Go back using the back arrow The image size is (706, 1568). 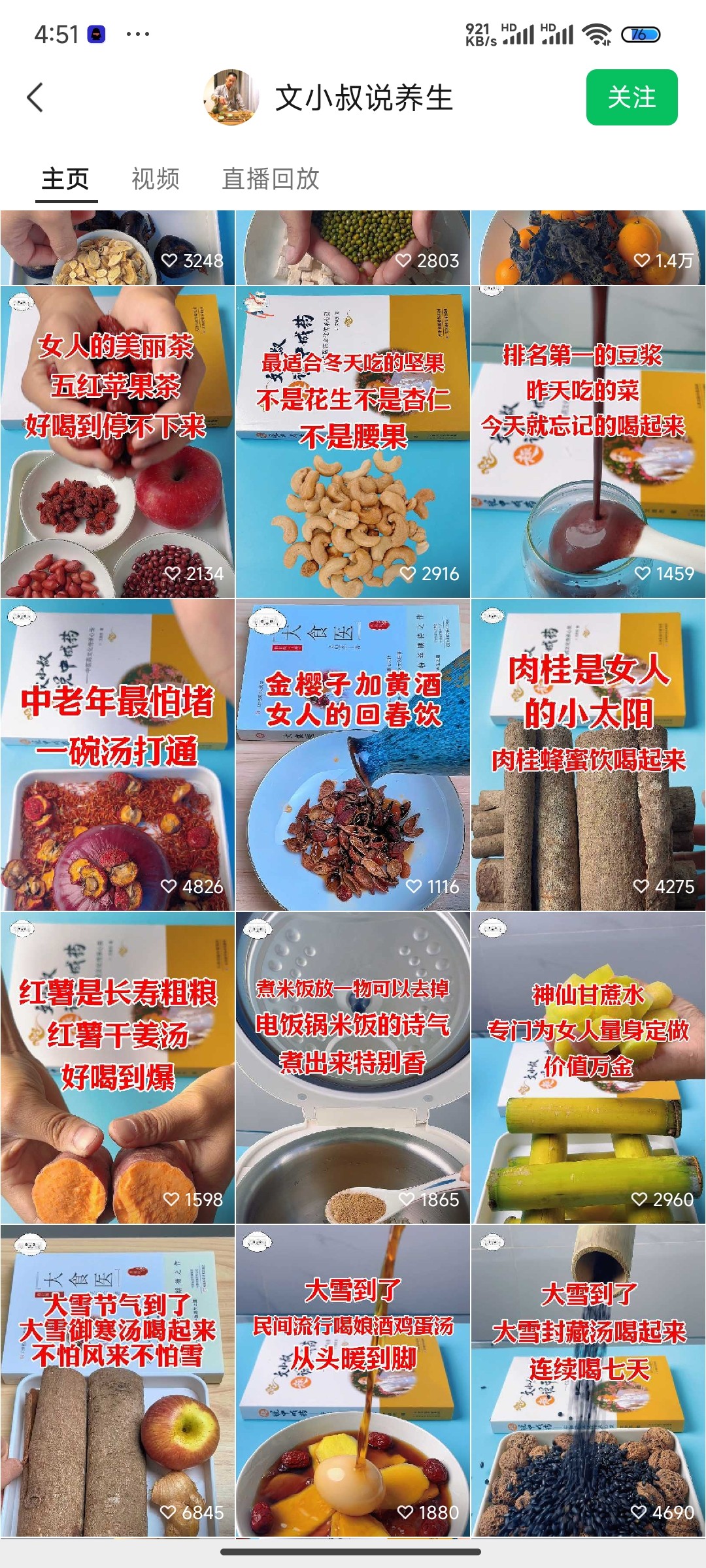[35, 98]
